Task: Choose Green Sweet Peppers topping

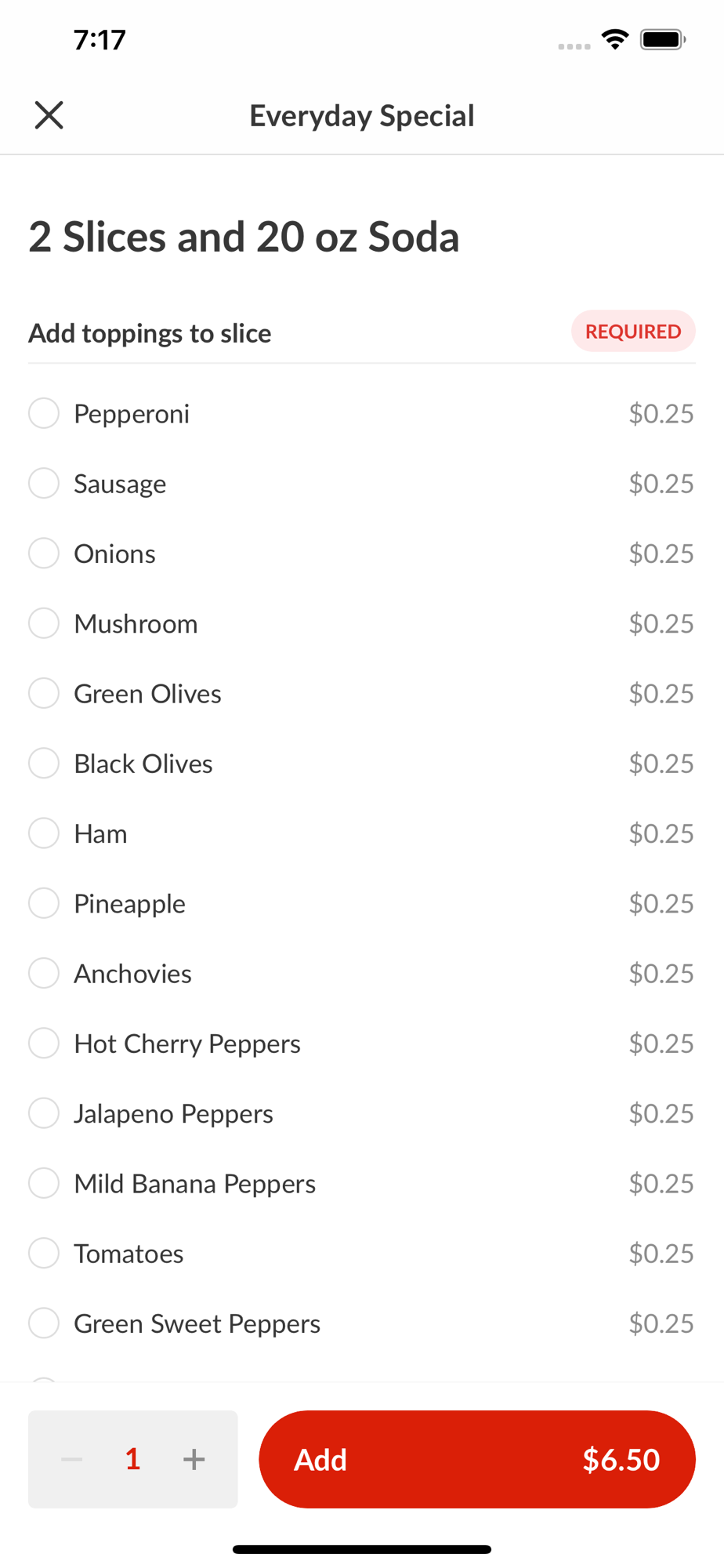Action: point(44,1323)
